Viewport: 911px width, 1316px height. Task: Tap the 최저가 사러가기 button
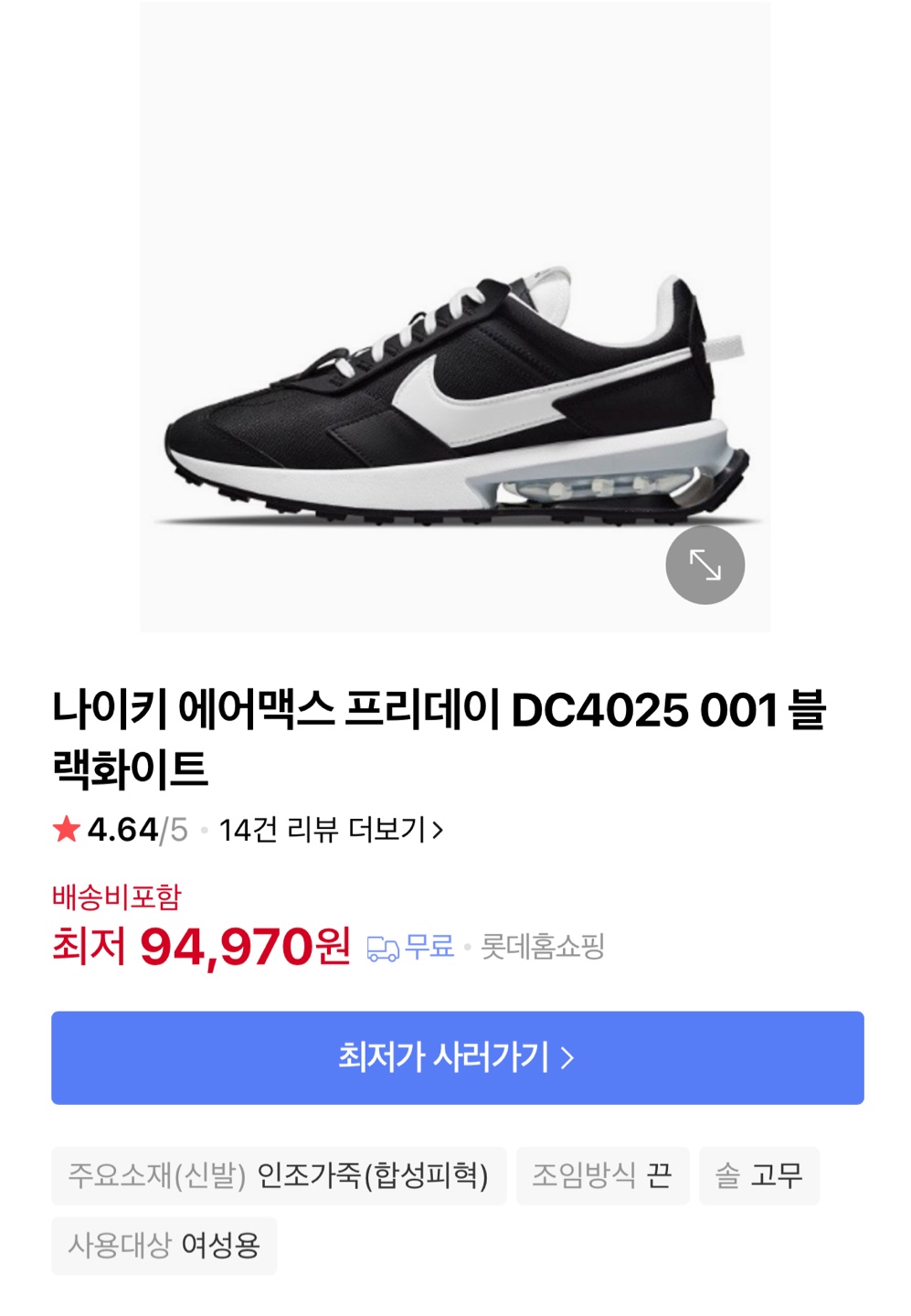click(457, 1057)
